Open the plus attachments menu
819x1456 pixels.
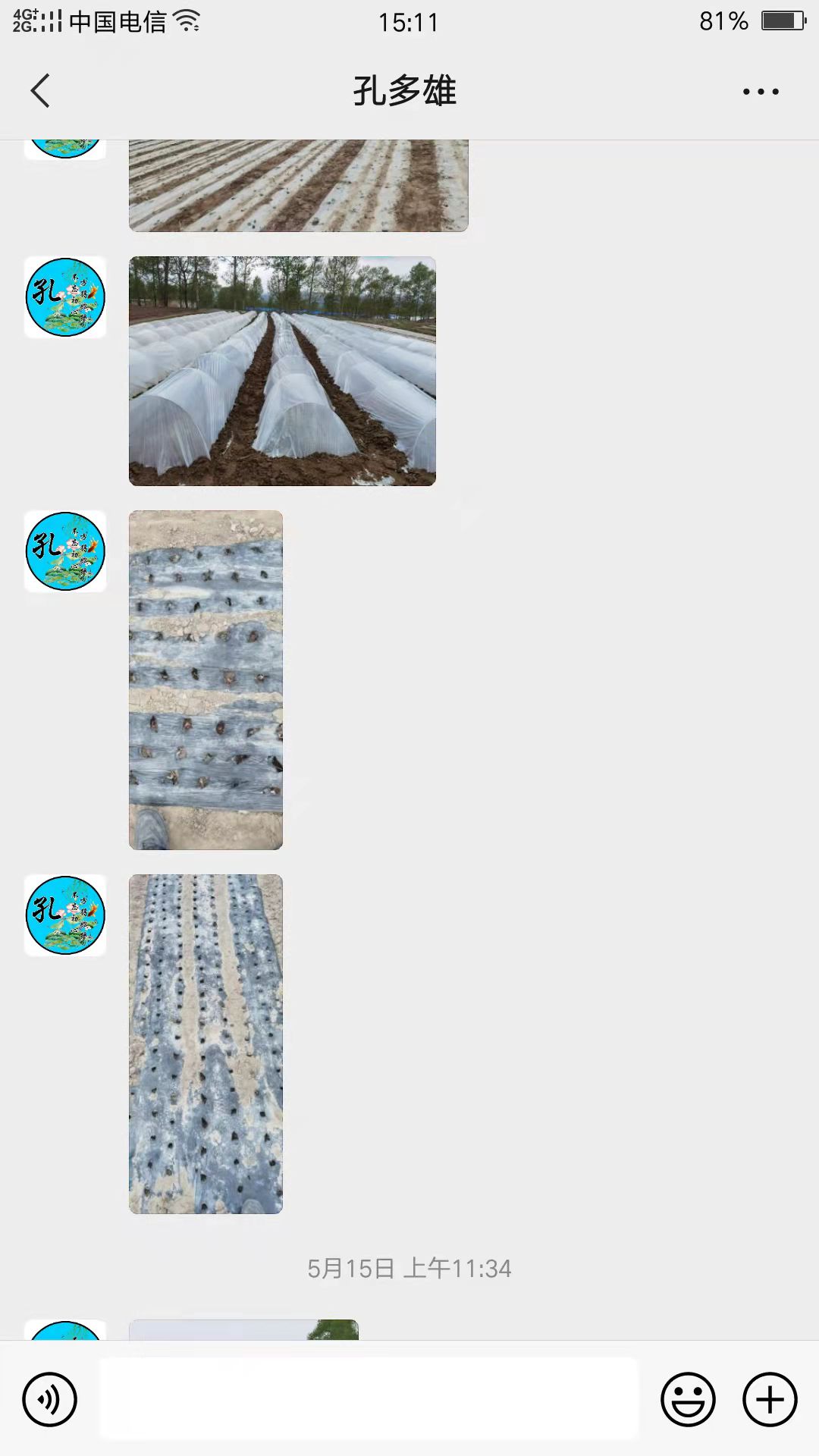pos(770,1399)
